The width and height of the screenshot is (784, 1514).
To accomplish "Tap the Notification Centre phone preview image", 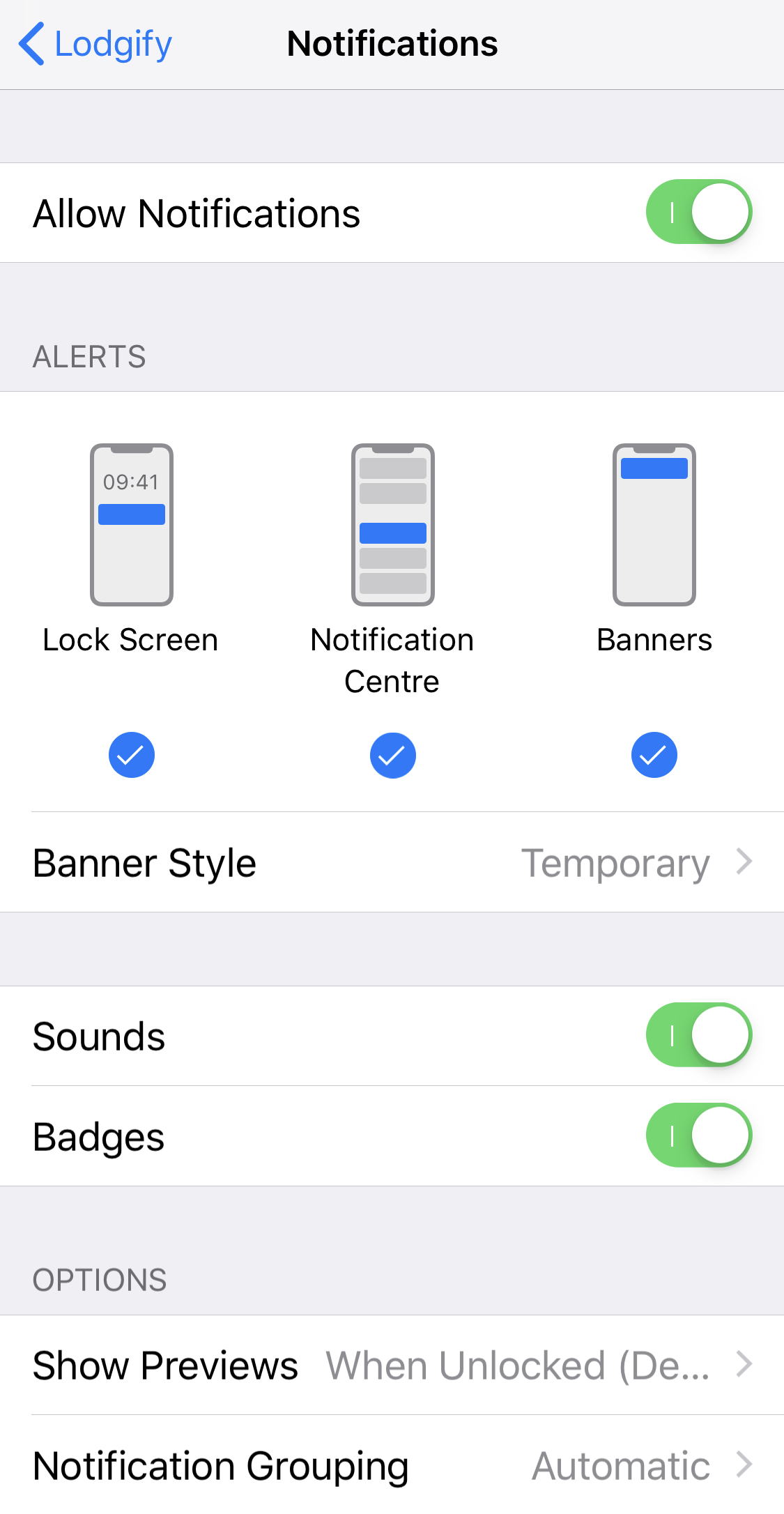I will point(392,524).
